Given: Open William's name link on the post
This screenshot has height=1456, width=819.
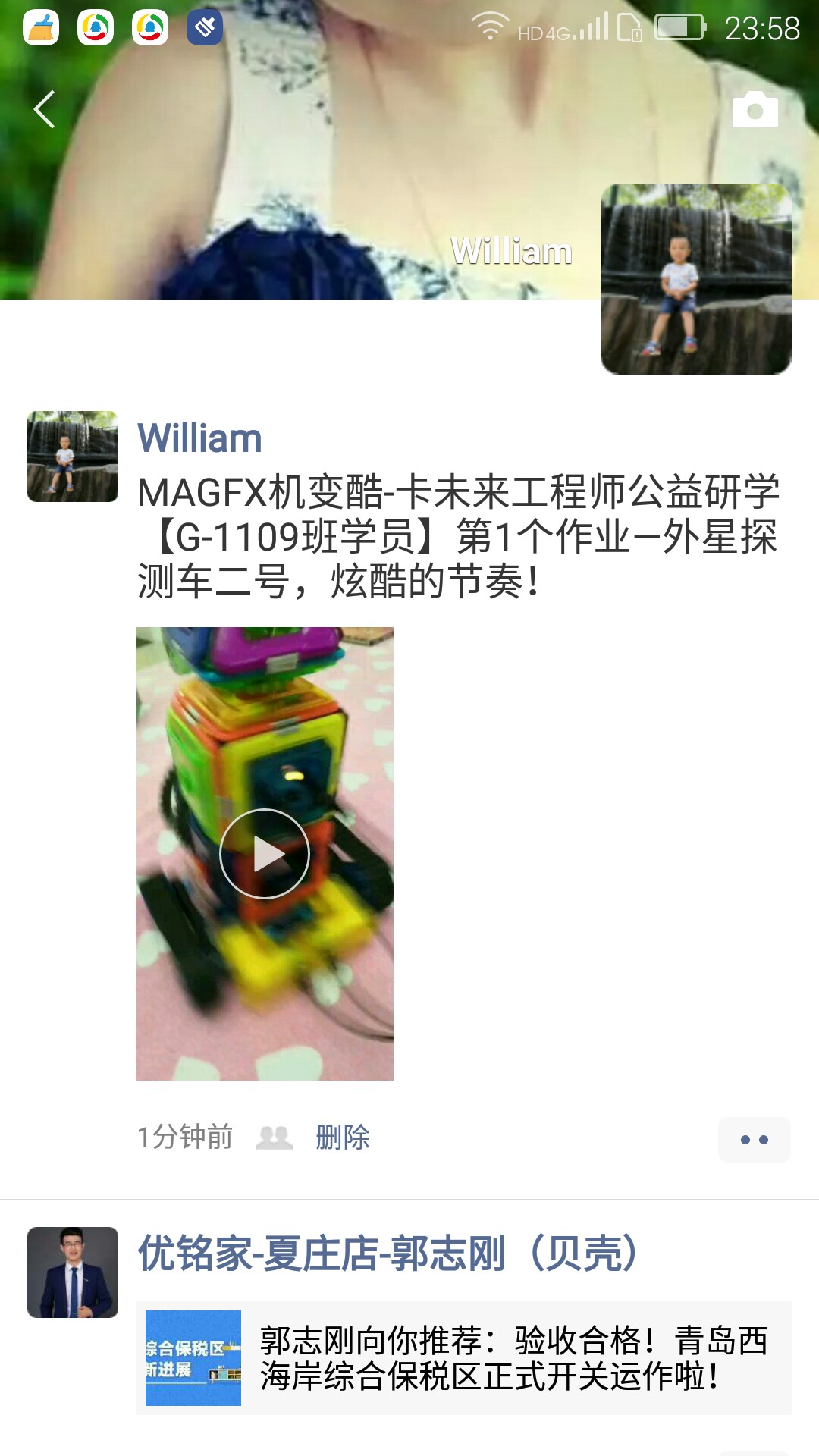Looking at the screenshot, I should (x=199, y=438).
